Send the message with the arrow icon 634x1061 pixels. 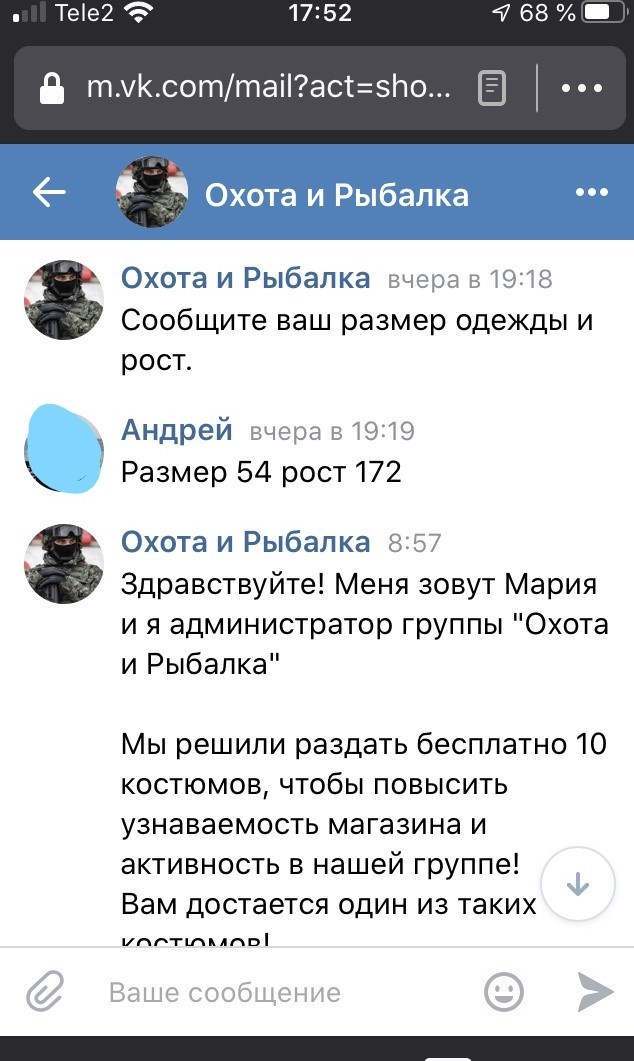tap(595, 991)
